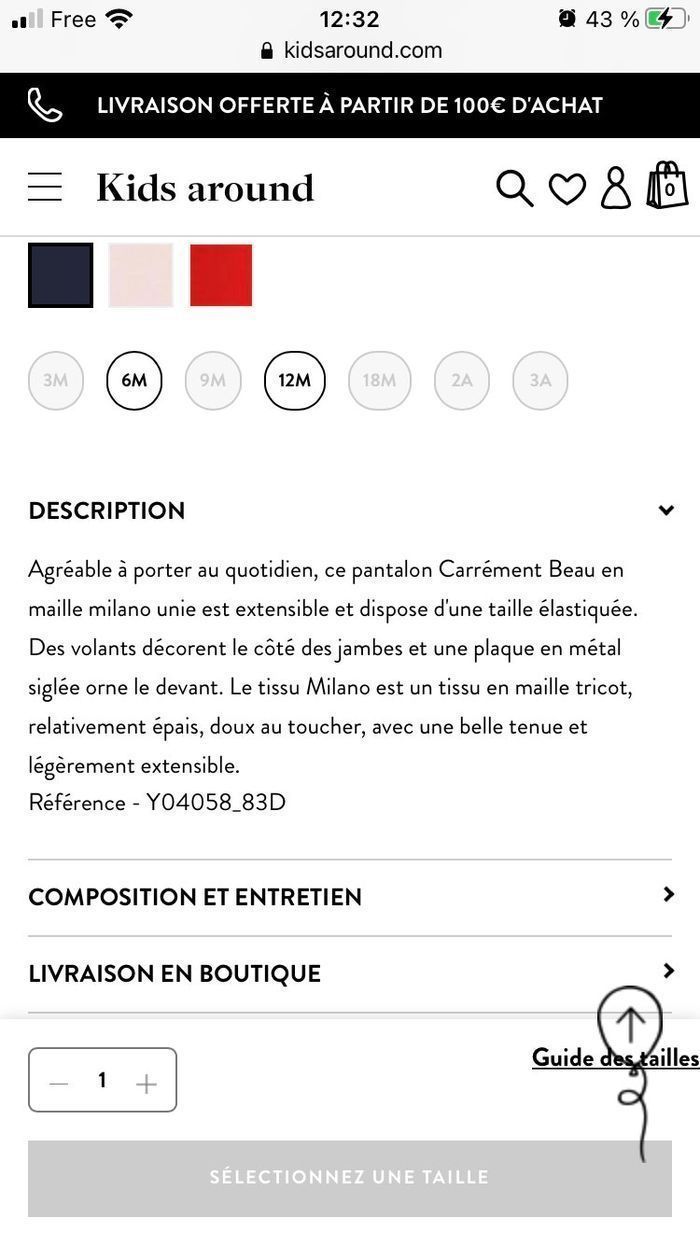Increase quantity with the plus button
Image resolution: width=700 pixels, height=1245 pixels.
tap(146, 1082)
